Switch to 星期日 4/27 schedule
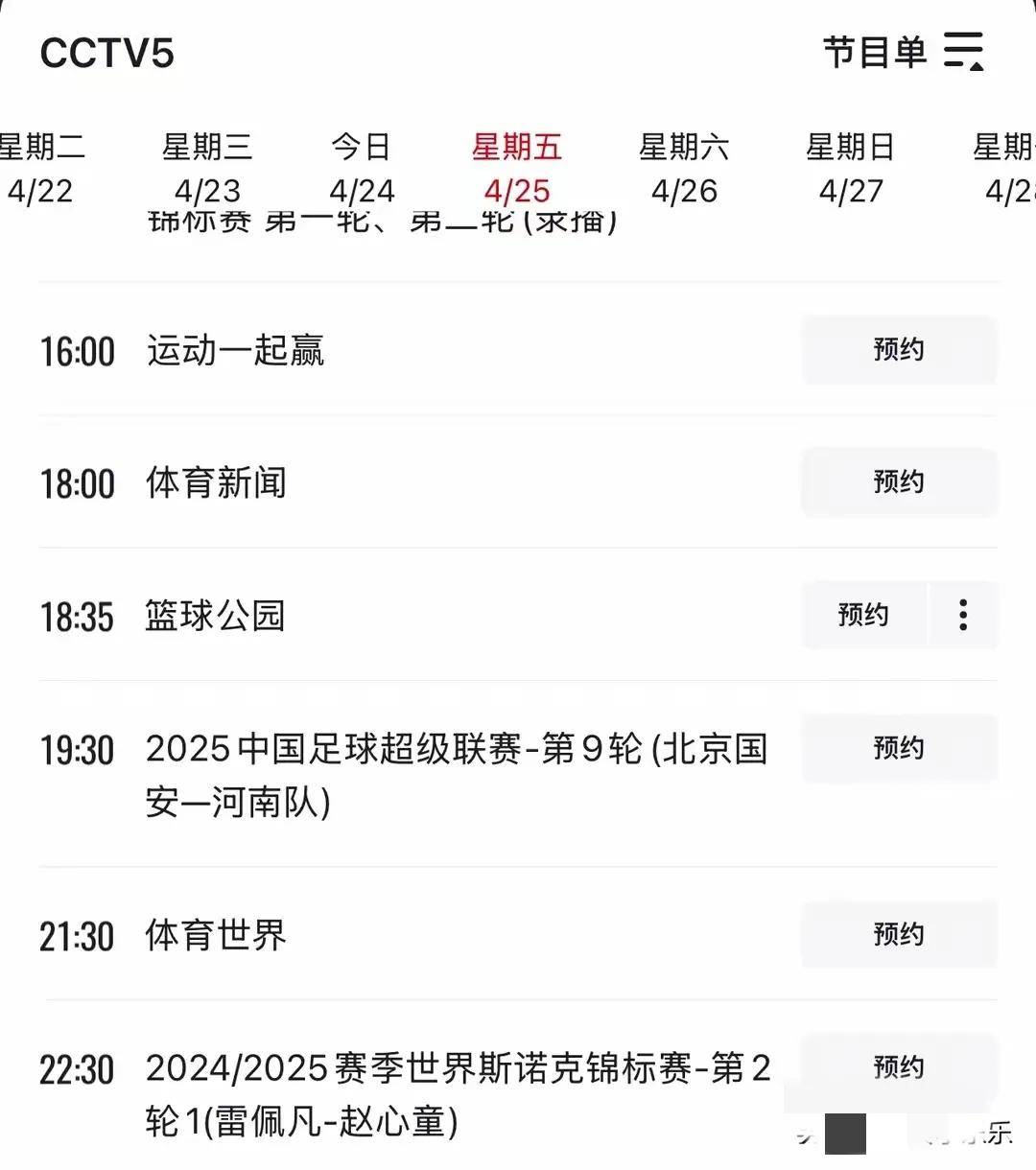Image resolution: width=1036 pixels, height=1170 pixels. 851,169
